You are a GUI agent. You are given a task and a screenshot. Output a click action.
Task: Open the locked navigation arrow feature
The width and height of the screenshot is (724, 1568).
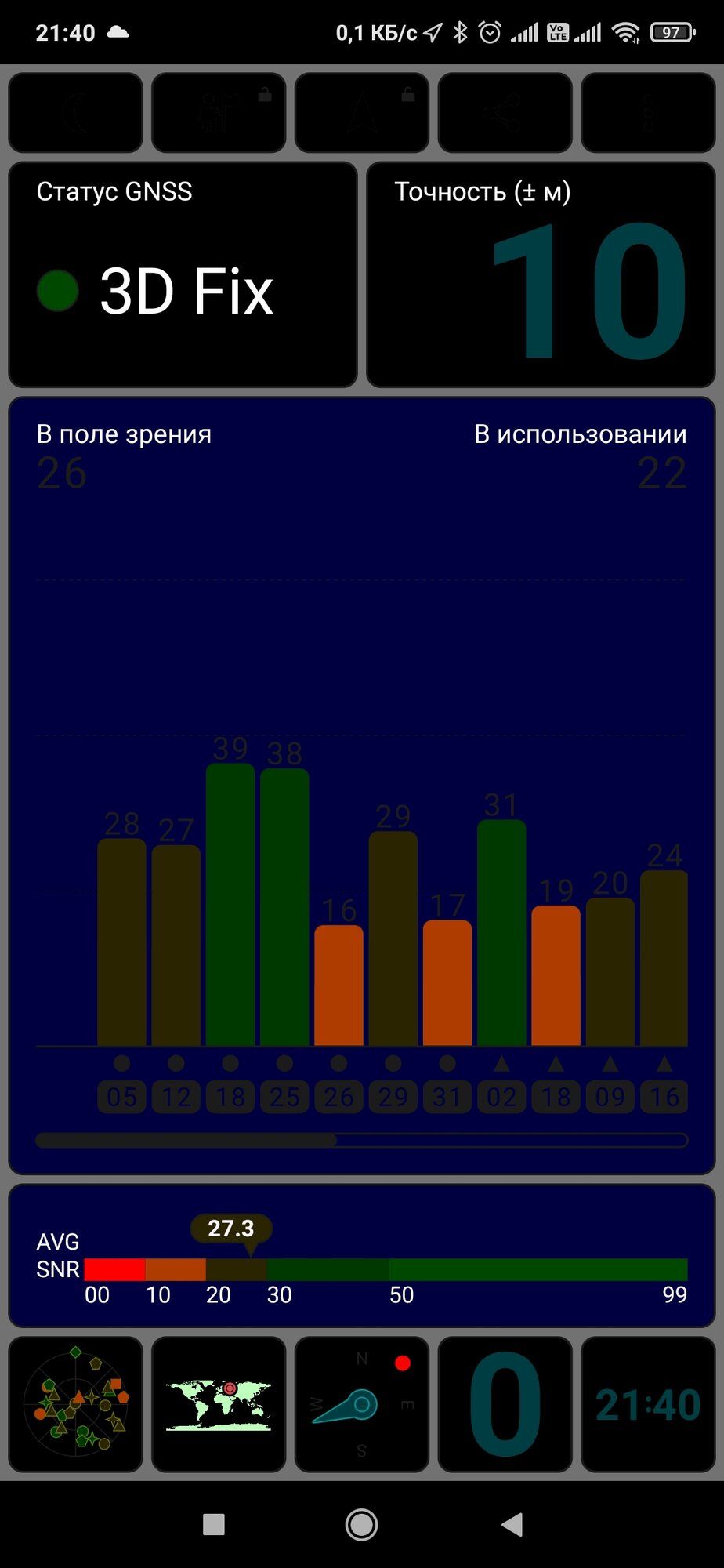click(x=362, y=113)
